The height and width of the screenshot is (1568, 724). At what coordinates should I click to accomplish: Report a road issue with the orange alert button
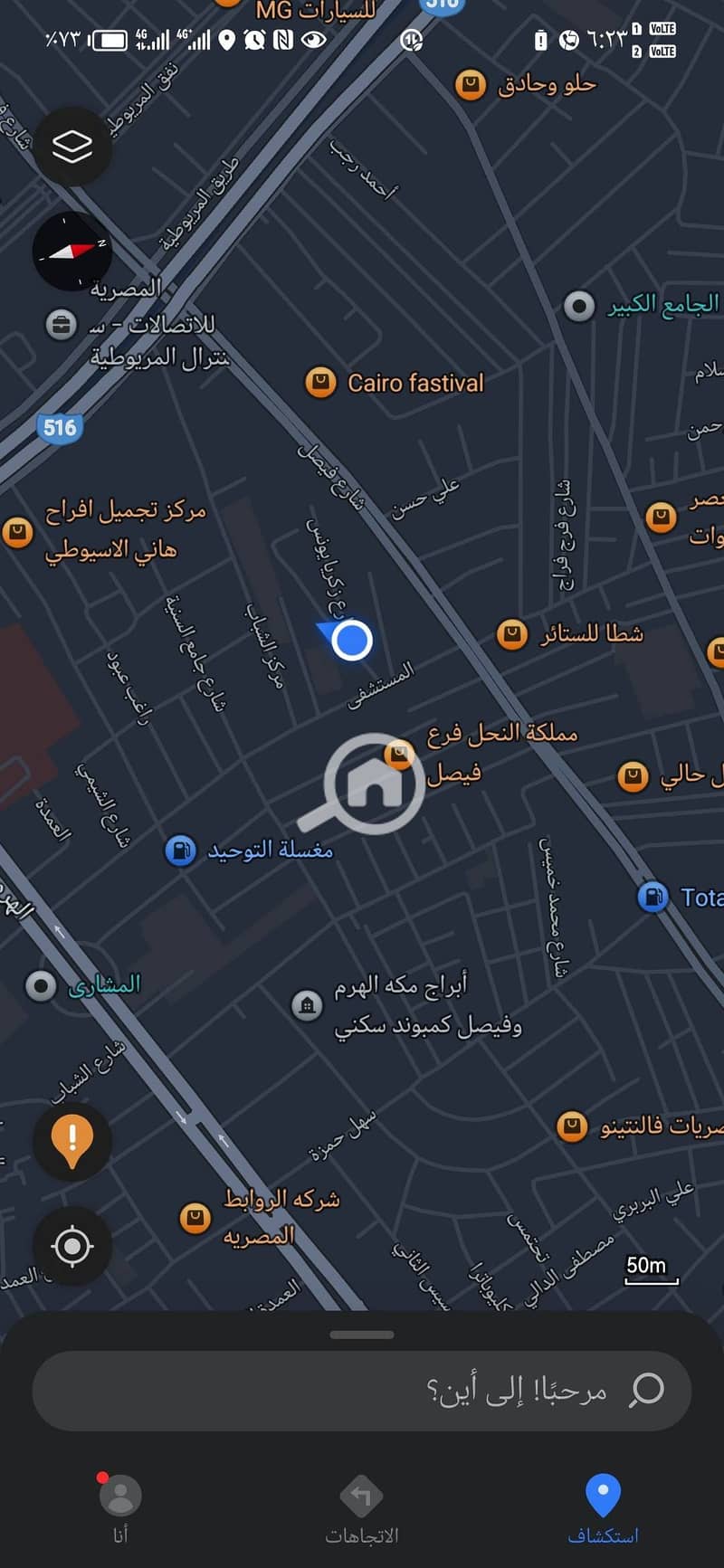tap(72, 1141)
